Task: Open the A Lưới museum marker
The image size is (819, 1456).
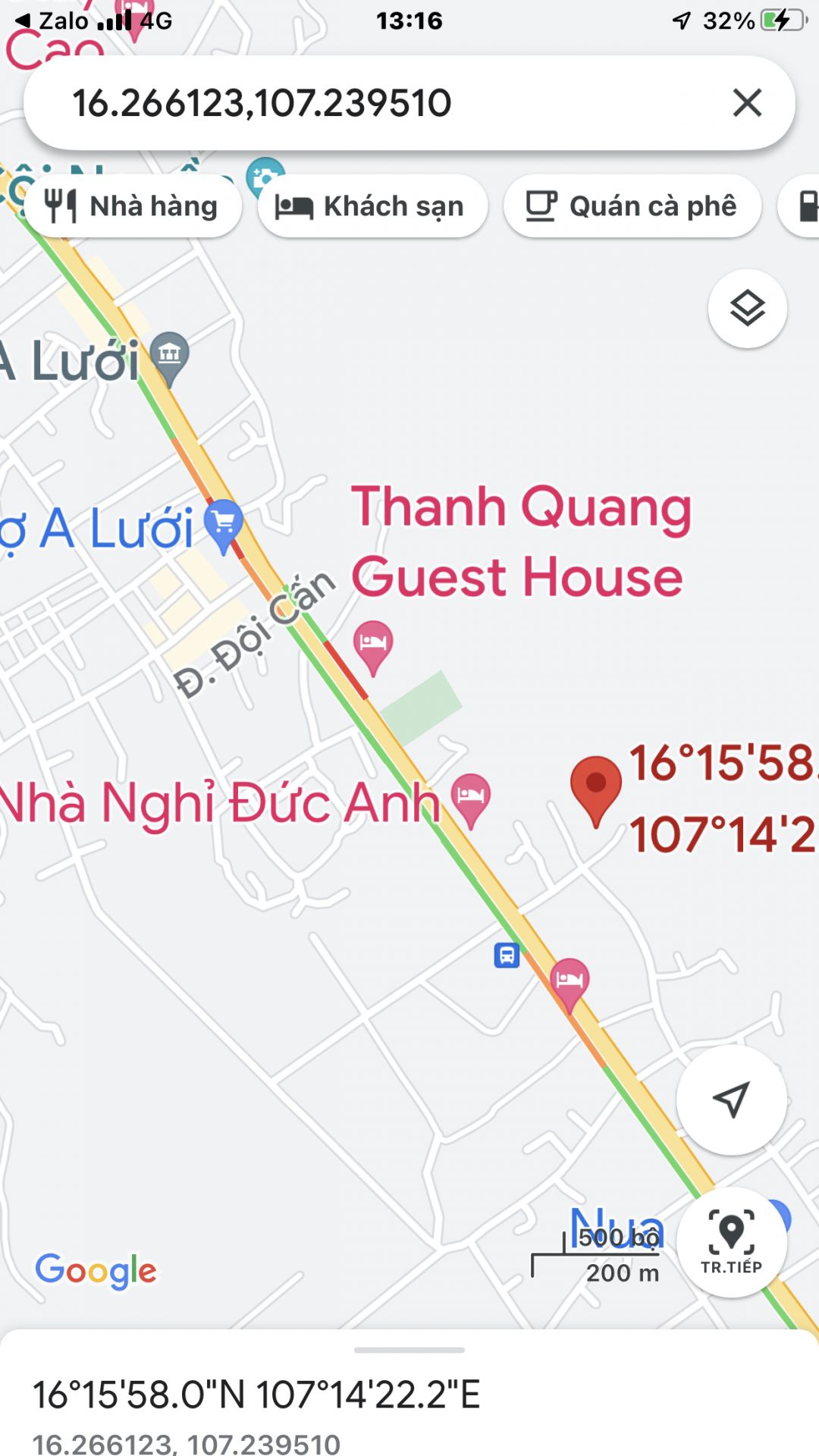Action: click(170, 354)
